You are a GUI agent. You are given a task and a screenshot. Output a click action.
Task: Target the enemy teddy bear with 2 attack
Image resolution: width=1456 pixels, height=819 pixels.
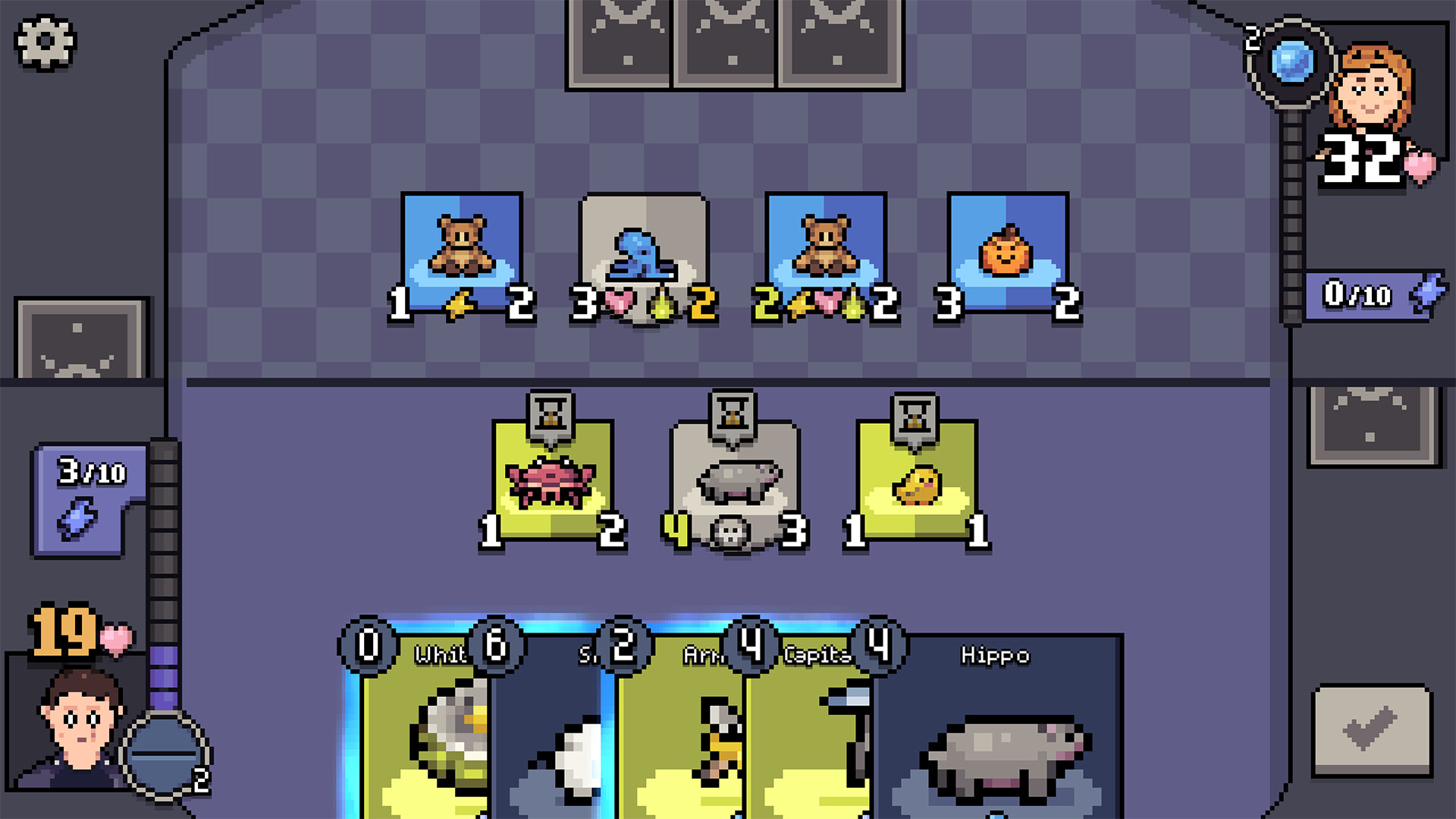(x=825, y=250)
